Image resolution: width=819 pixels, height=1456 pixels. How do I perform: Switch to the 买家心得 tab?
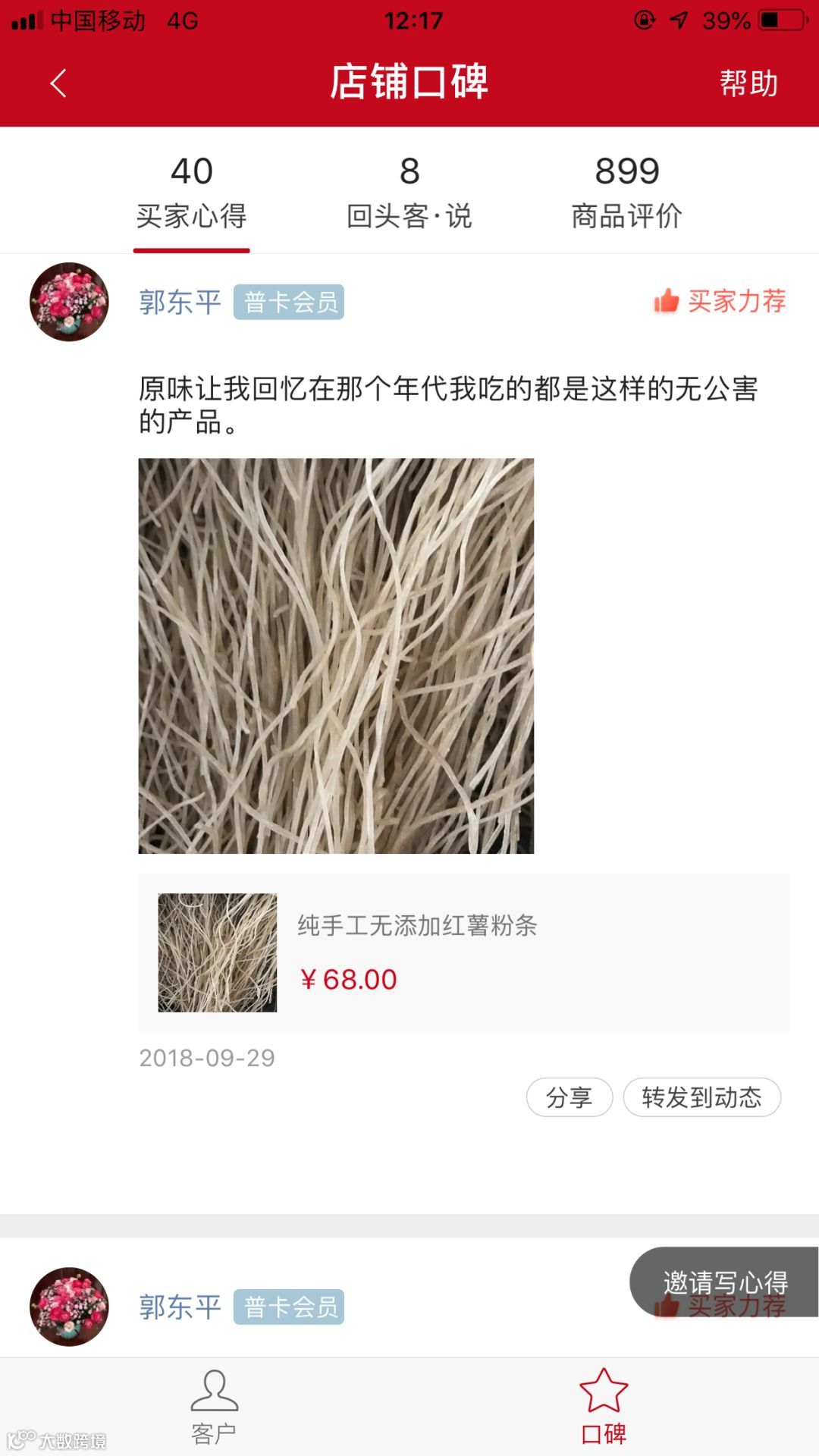click(192, 193)
